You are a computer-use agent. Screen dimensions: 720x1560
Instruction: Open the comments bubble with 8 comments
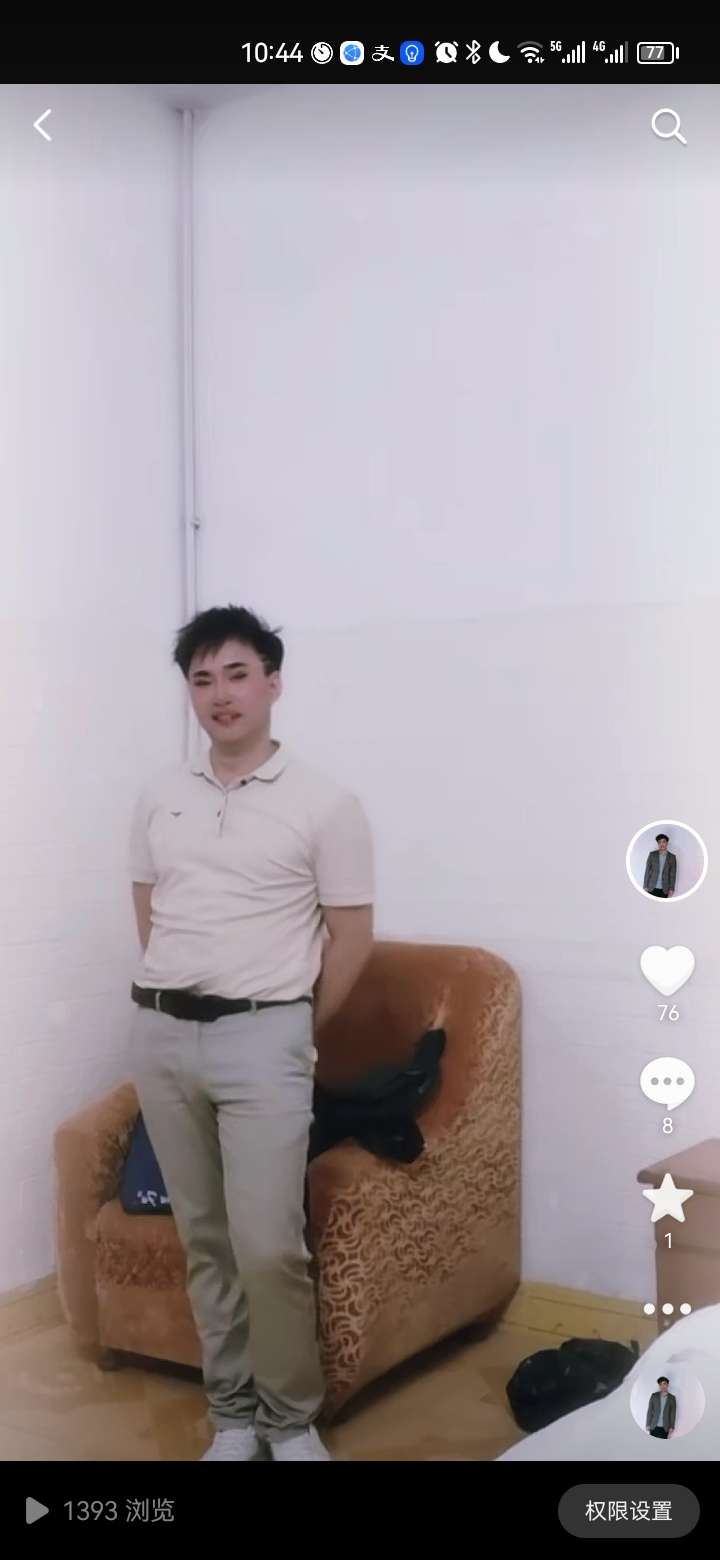point(667,1083)
